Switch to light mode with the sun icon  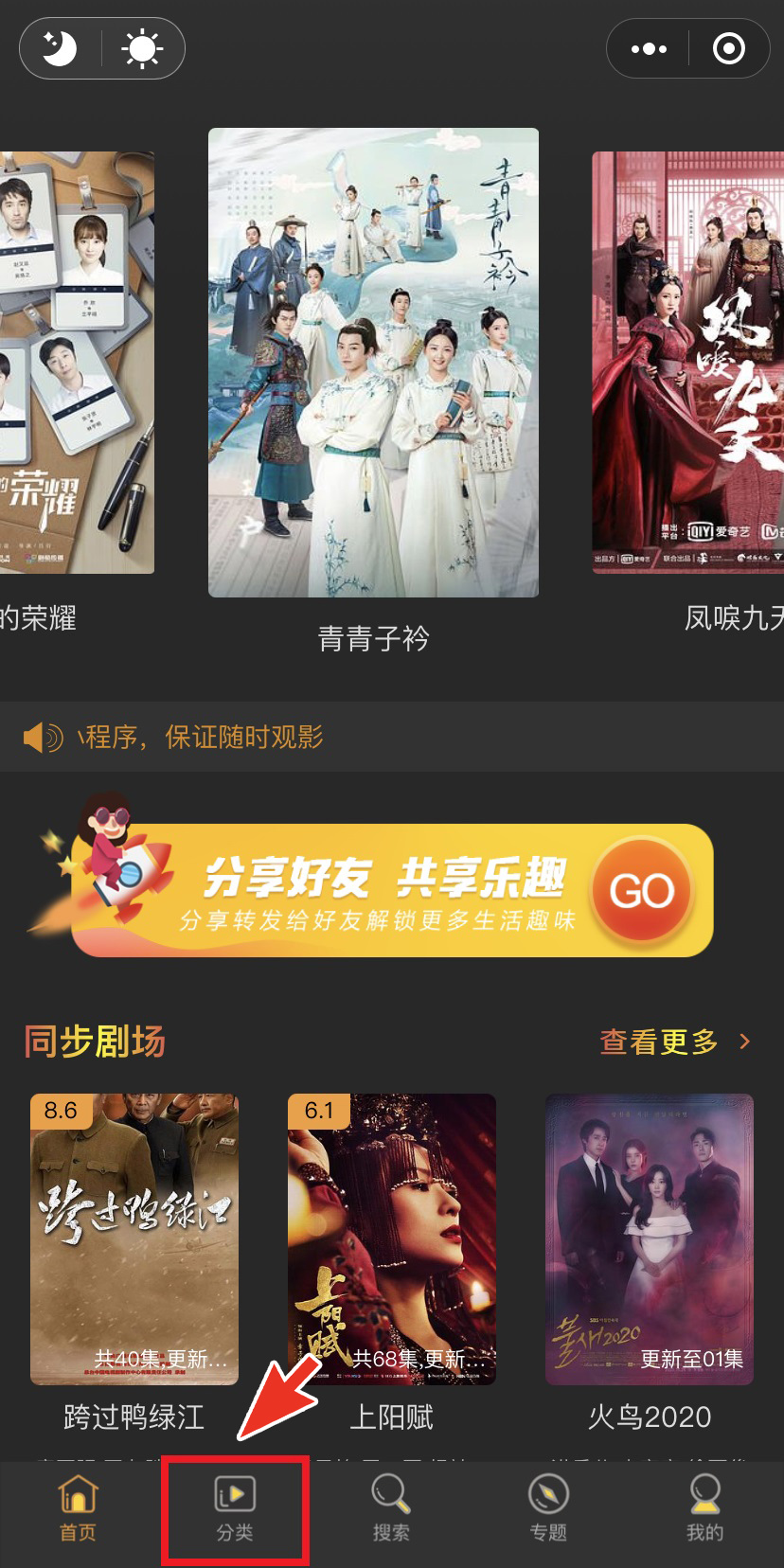142,48
